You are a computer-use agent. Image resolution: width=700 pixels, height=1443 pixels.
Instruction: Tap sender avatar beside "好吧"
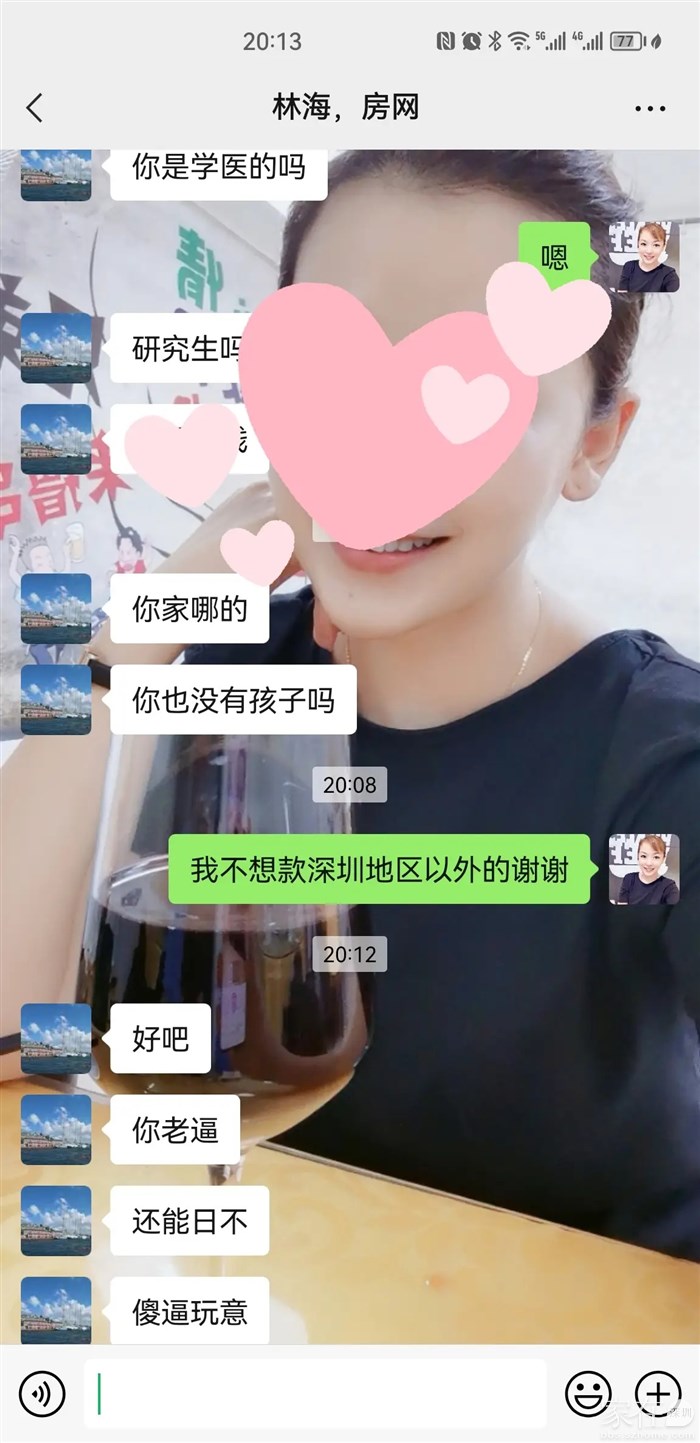pyautogui.click(x=56, y=1039)
